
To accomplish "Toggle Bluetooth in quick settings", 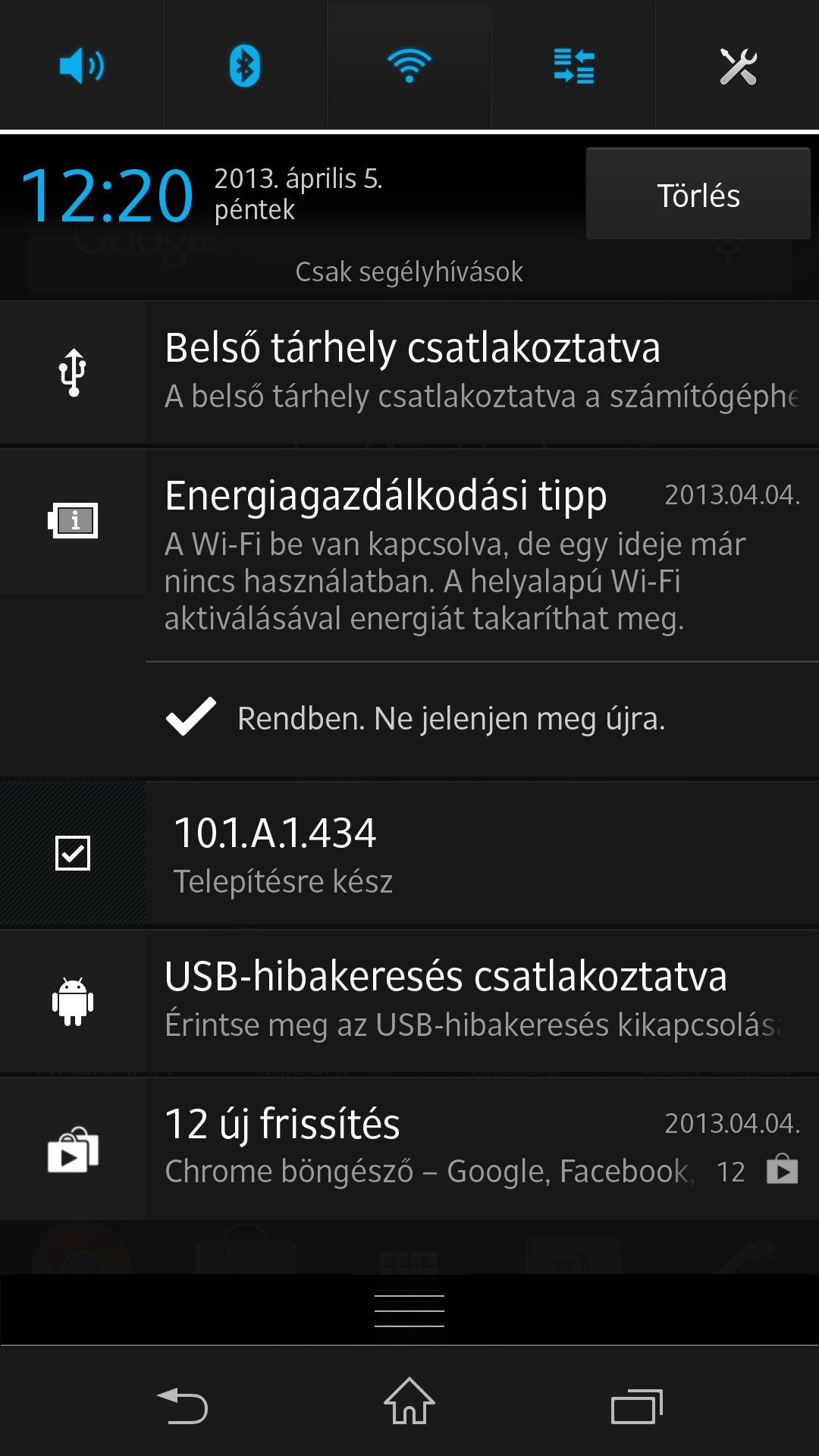I will [x=245, y=66].
